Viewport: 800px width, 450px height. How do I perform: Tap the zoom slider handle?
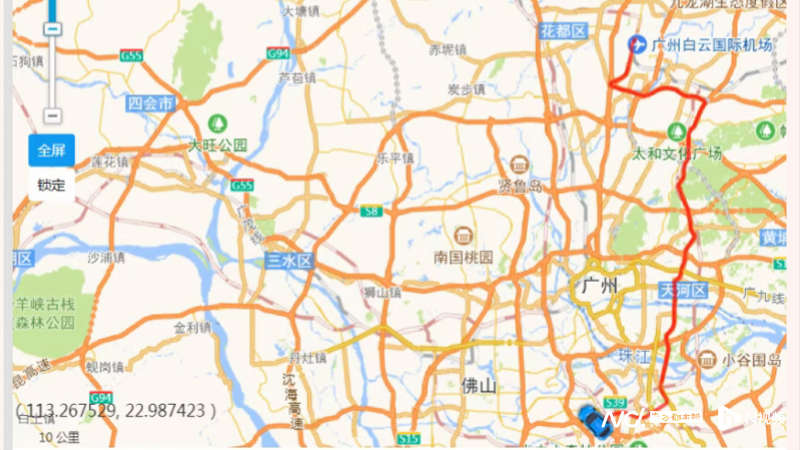pos(53,29)
